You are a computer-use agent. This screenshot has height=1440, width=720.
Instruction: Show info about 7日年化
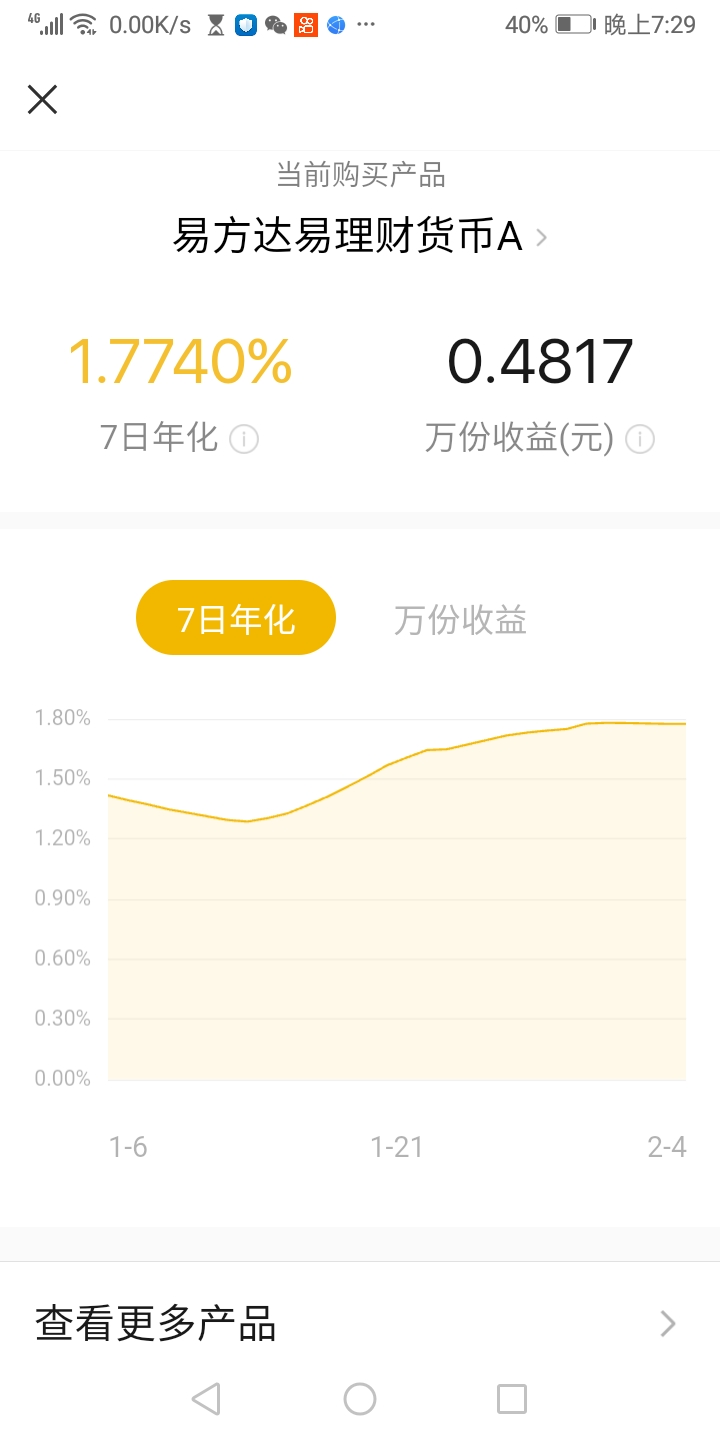point(244,439)
